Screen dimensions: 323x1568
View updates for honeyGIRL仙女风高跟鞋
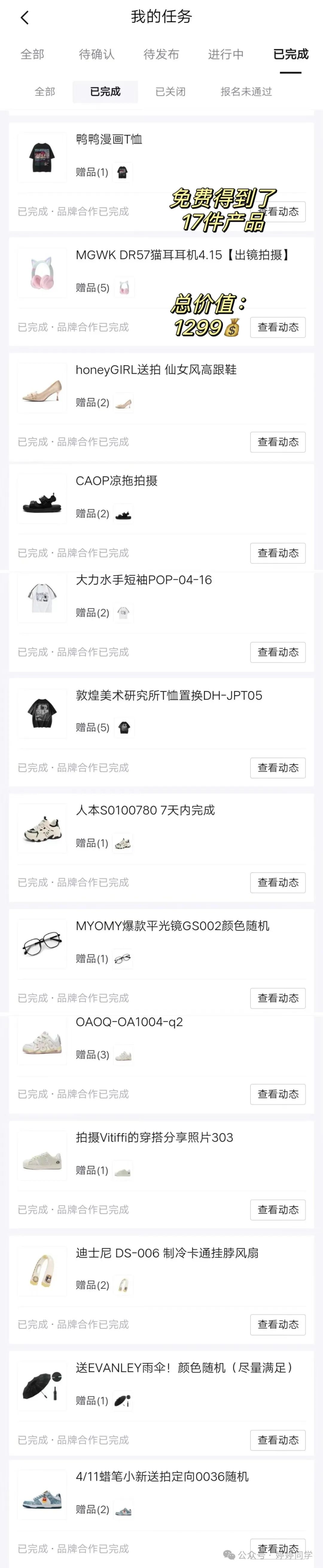pos(278,442)
